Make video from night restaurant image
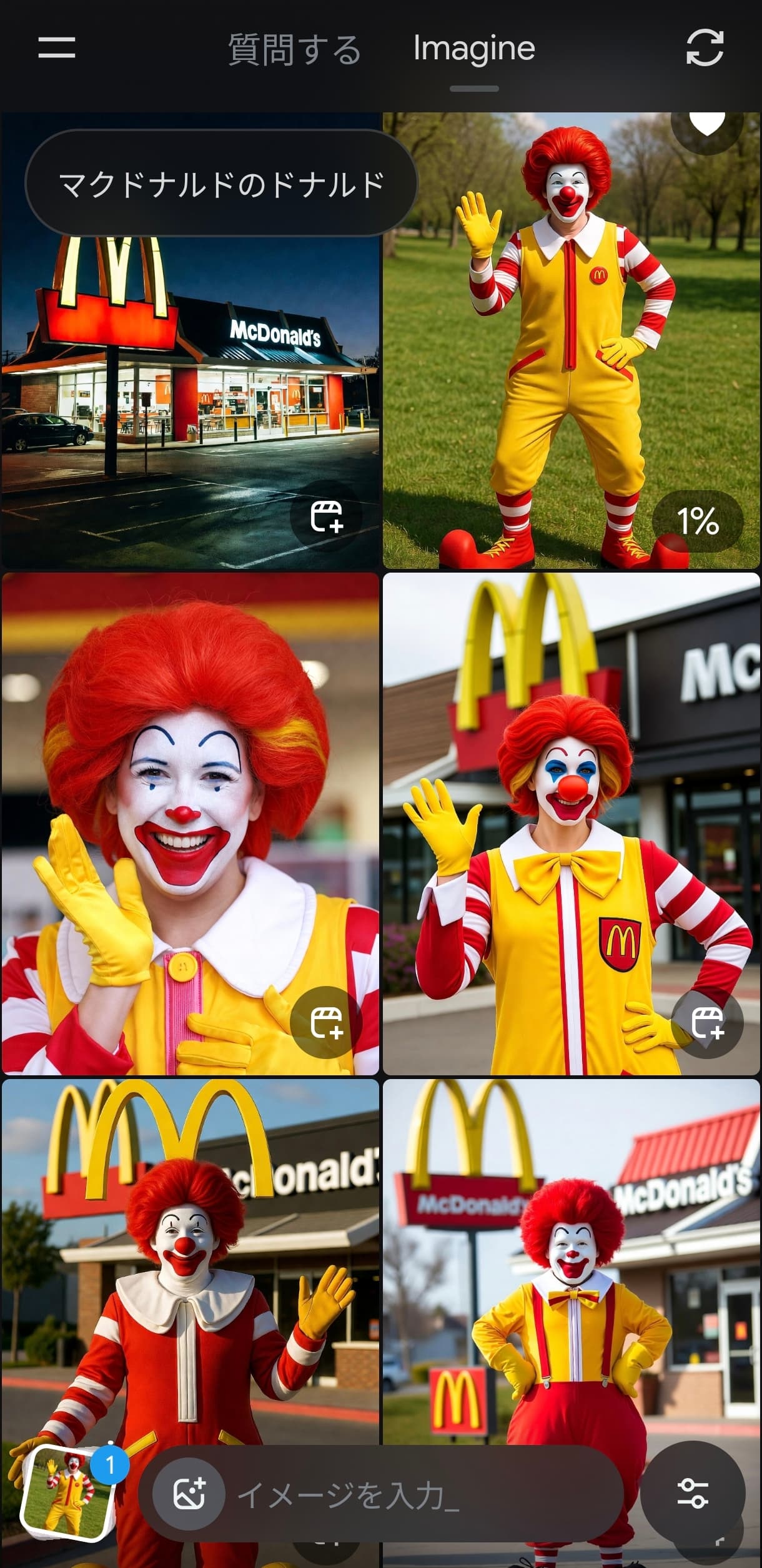762x1568 pixels. pos(326,516)
